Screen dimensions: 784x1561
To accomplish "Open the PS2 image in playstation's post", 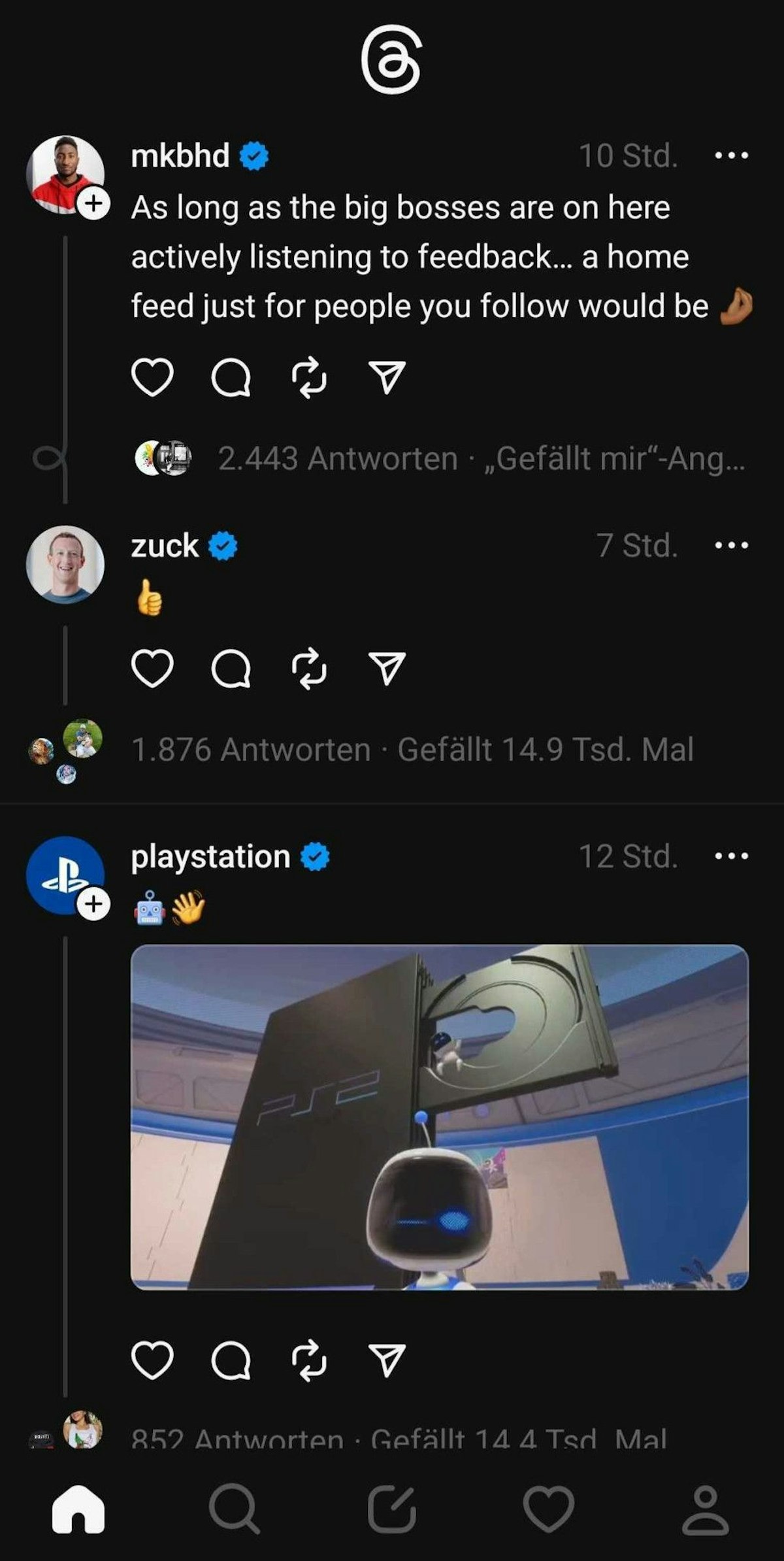I will [x=439, y=1116].
